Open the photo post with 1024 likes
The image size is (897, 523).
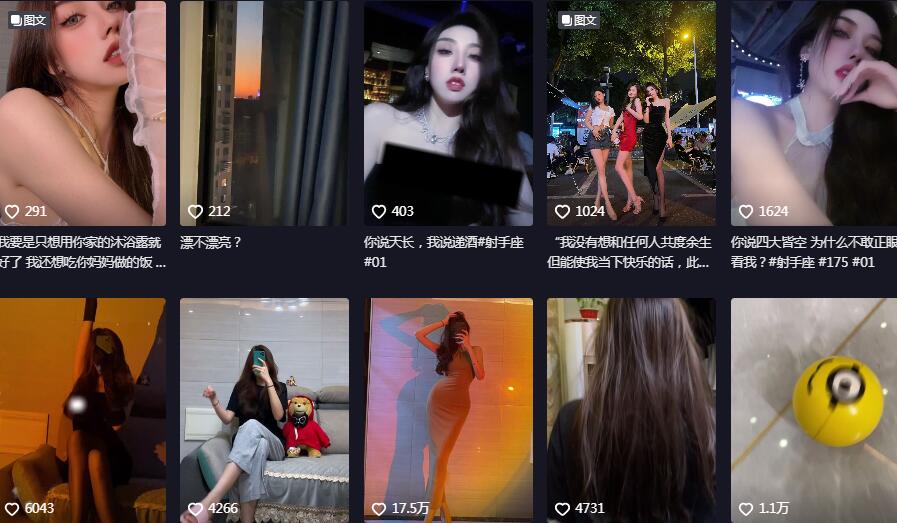(631, 112)
